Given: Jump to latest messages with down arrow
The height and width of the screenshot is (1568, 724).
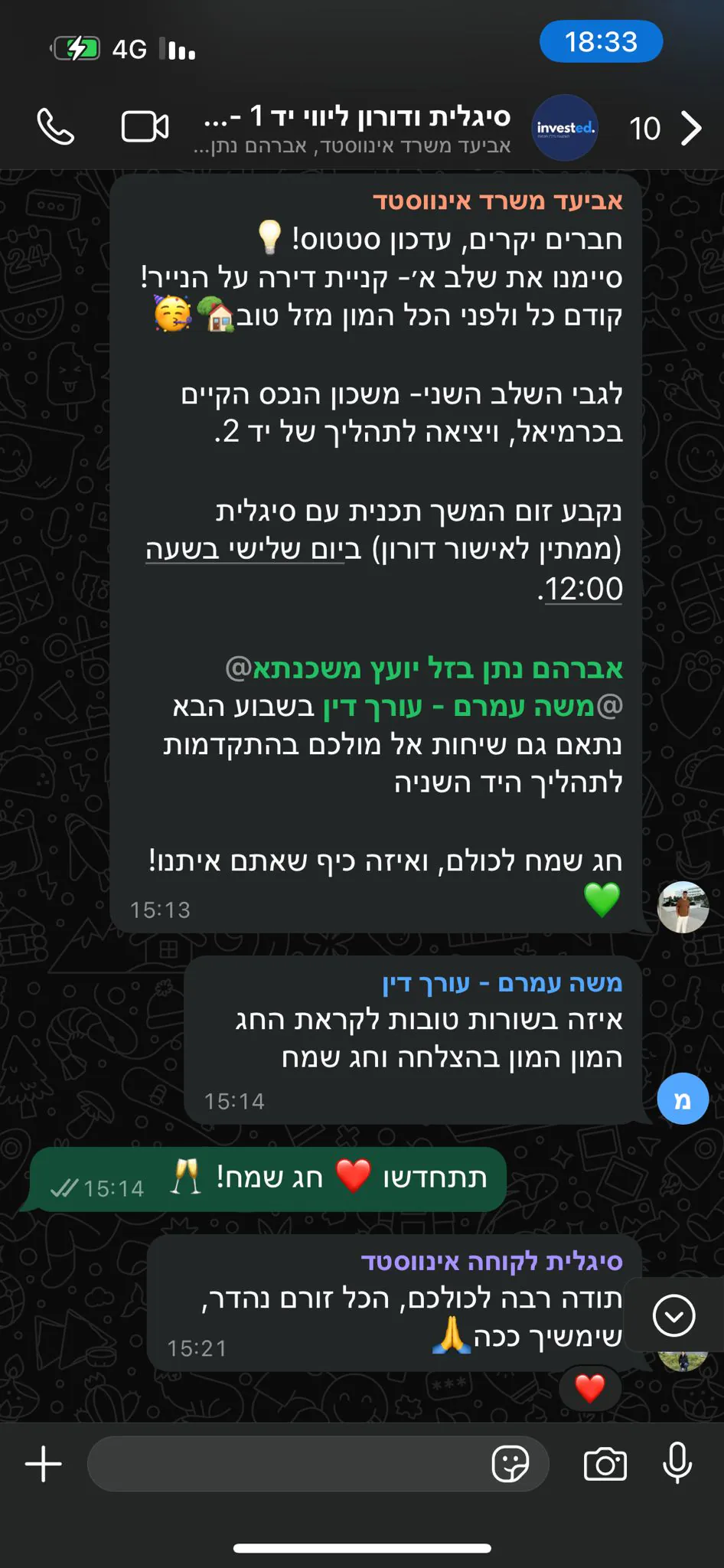Looking at the screenshot, I should (x=673, y=1315).
